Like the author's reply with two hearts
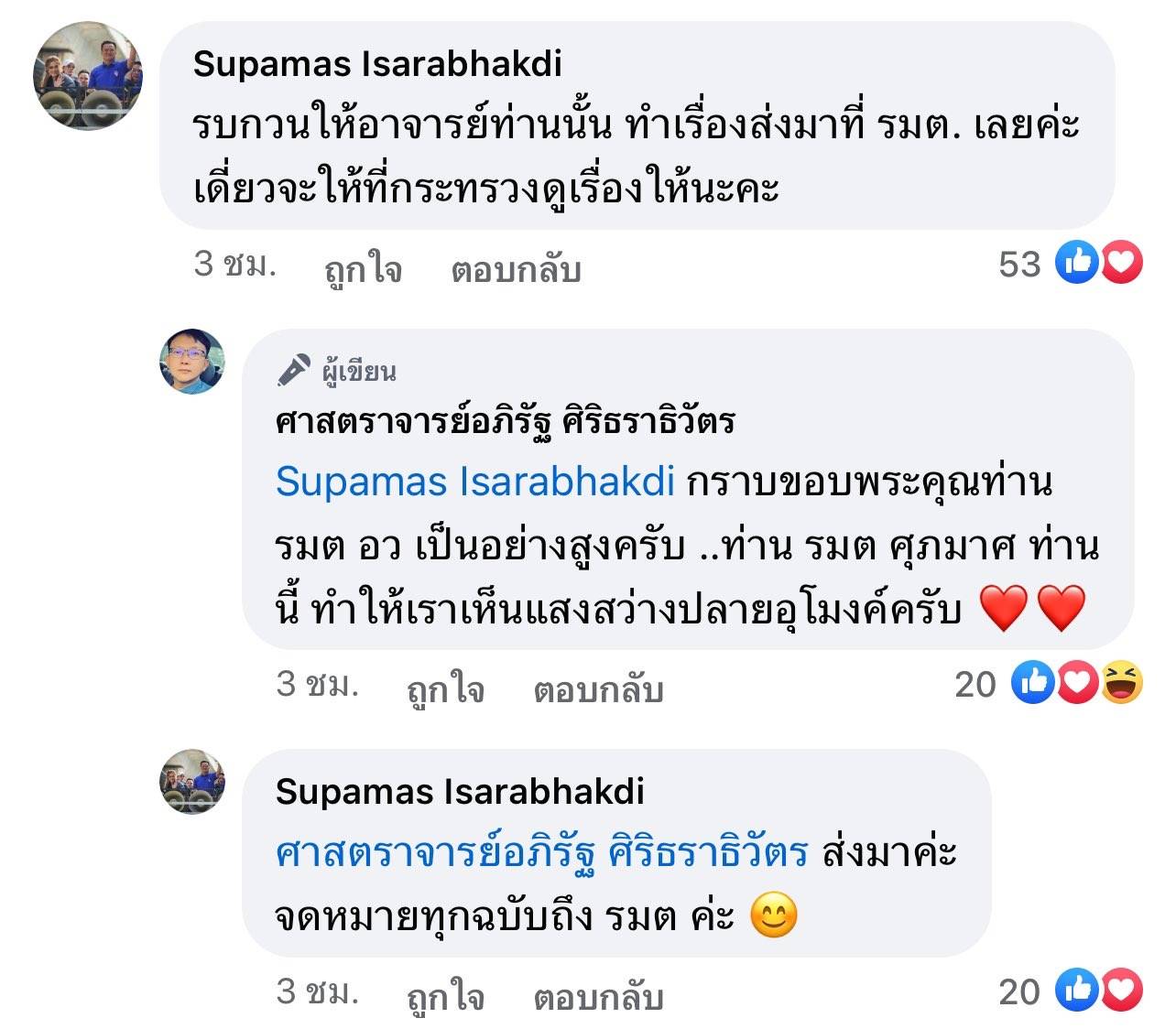The image size is (1176, 1029). tap(445, 689)
